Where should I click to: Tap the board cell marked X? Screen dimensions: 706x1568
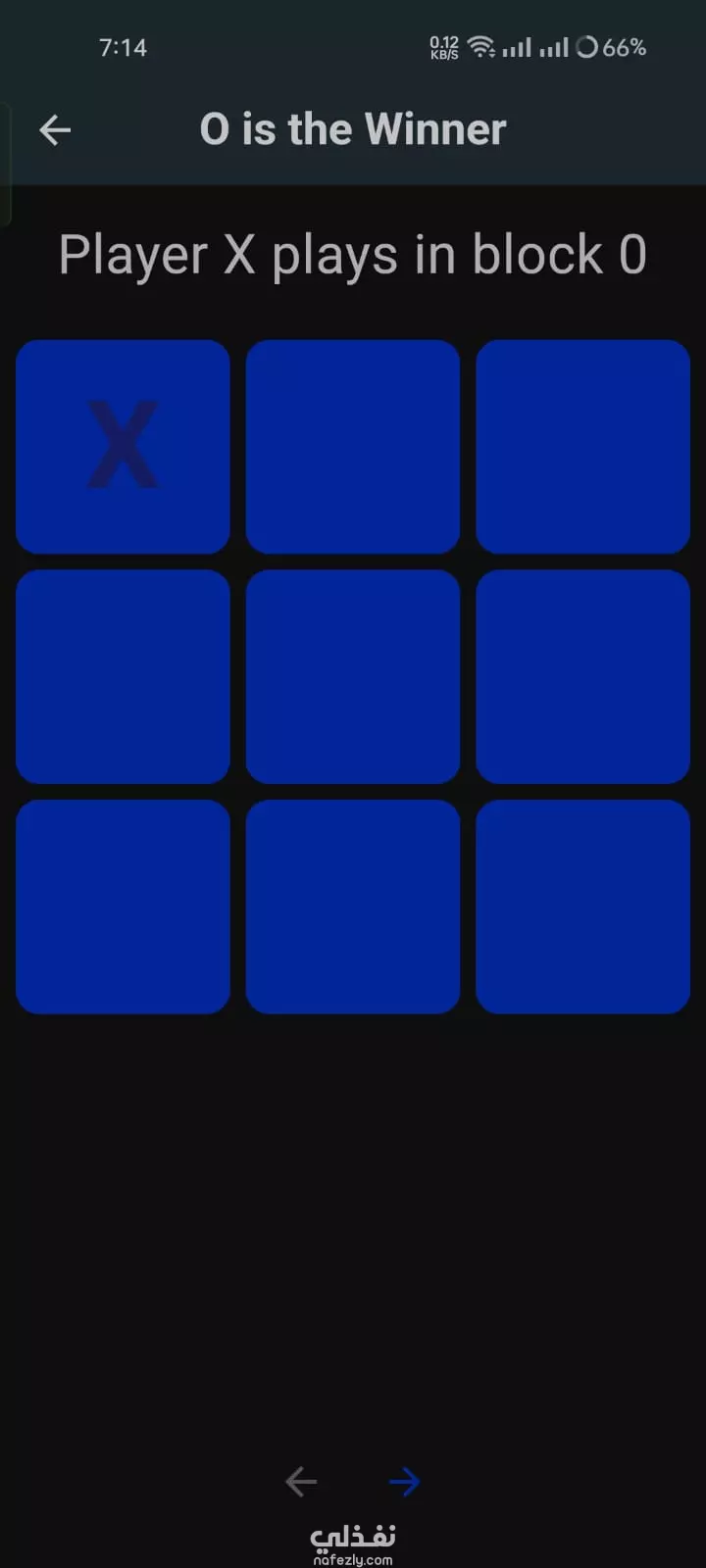coord(123,446)
